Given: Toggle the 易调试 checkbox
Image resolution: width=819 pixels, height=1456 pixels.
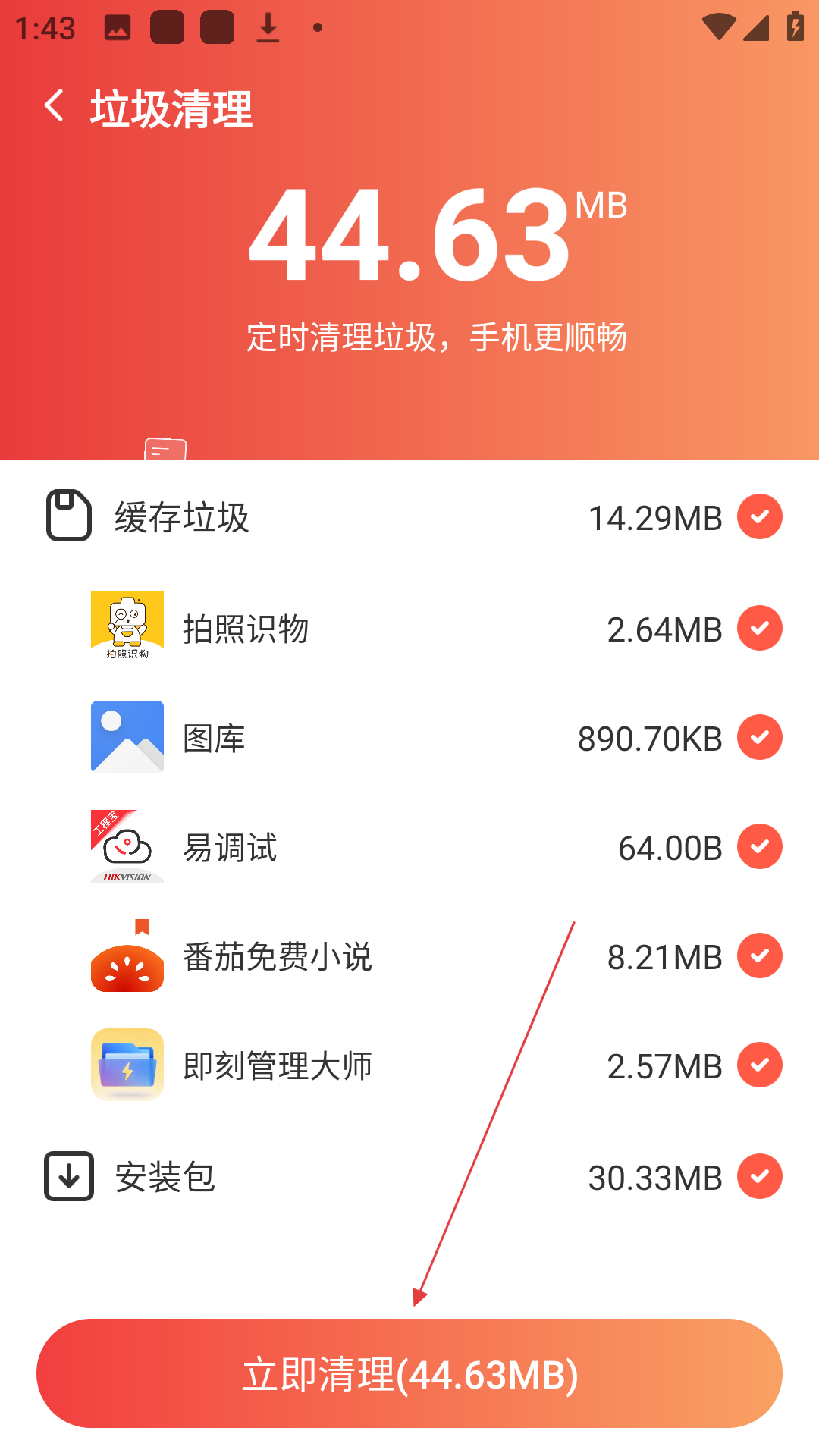Looking at the screenshot, I should pos(759,847).
